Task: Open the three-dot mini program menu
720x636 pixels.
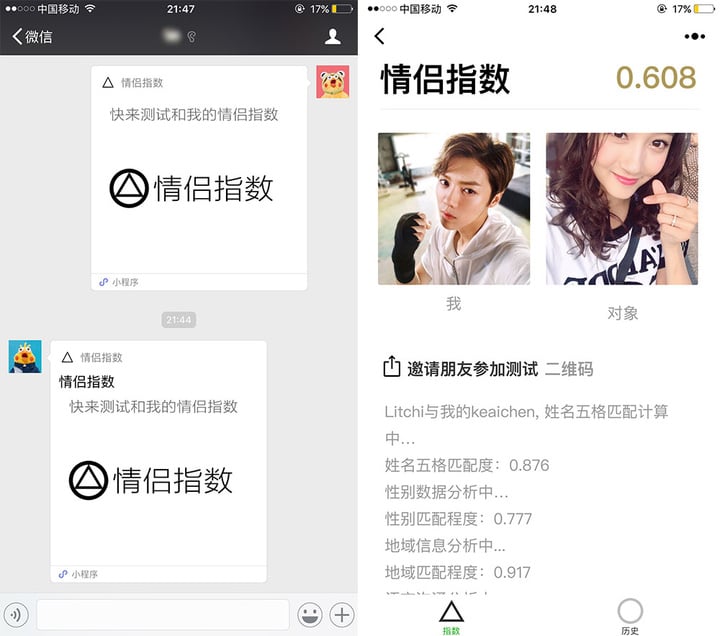Action: (x=694, y=37)
